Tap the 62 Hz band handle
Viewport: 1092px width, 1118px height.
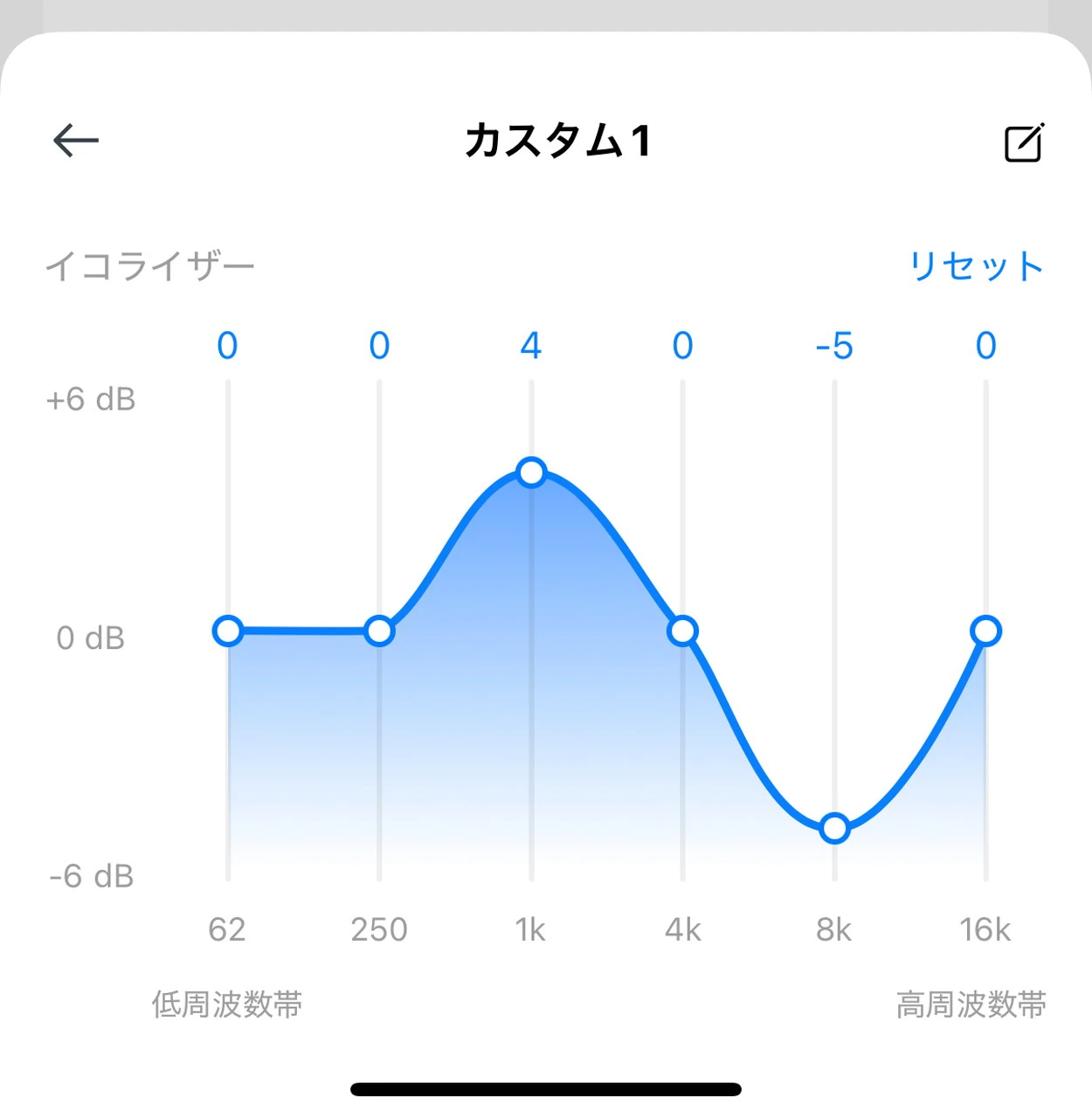[x=228, y=631]
